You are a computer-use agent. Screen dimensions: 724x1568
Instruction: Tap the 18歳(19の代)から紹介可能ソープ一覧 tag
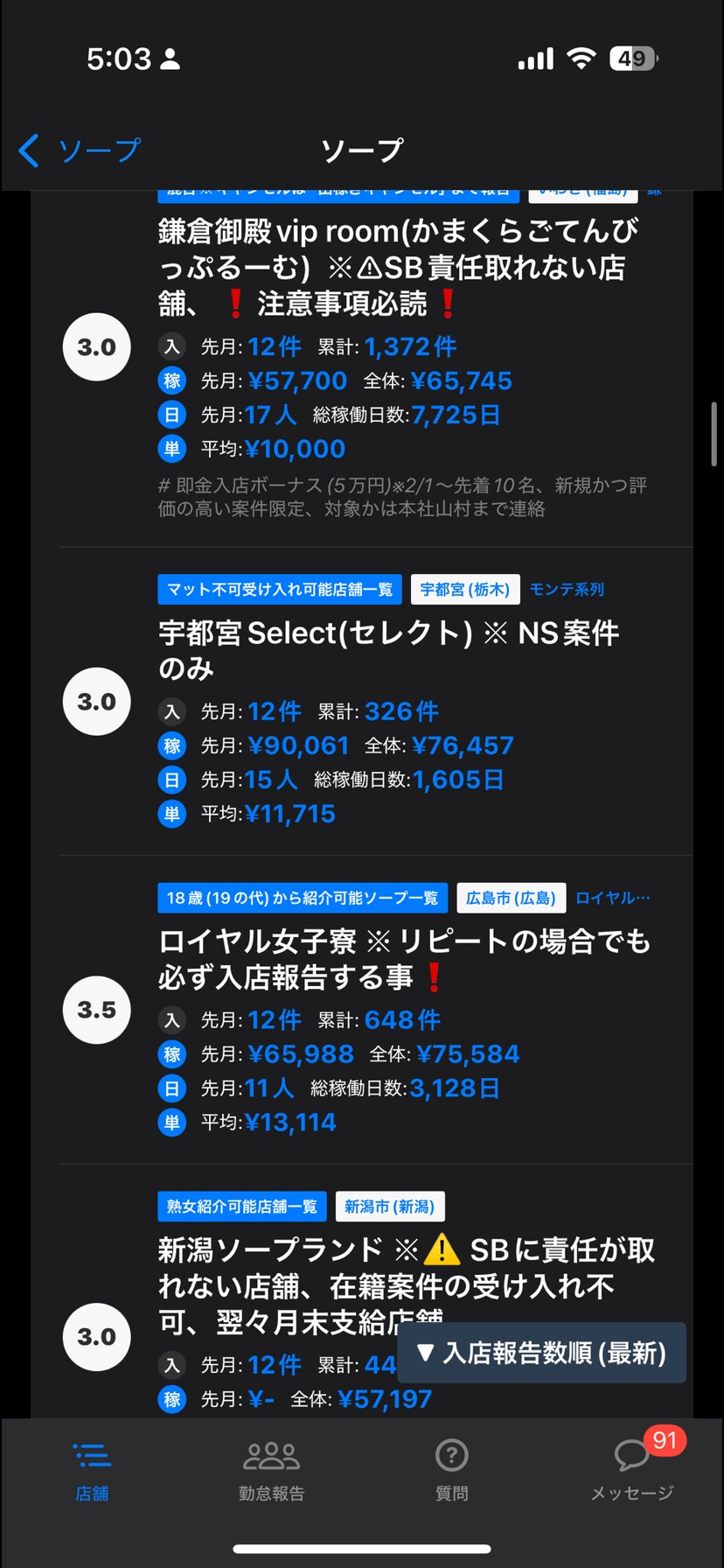click(303, 898)
